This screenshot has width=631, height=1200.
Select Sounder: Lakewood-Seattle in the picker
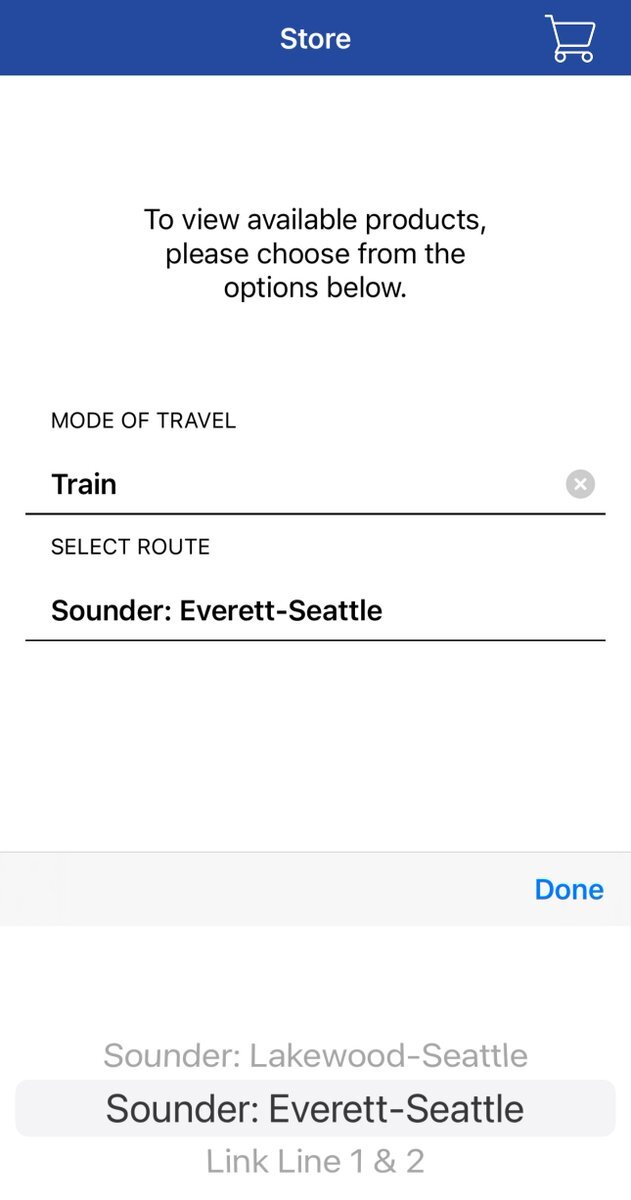click(x=315, y=1055)
